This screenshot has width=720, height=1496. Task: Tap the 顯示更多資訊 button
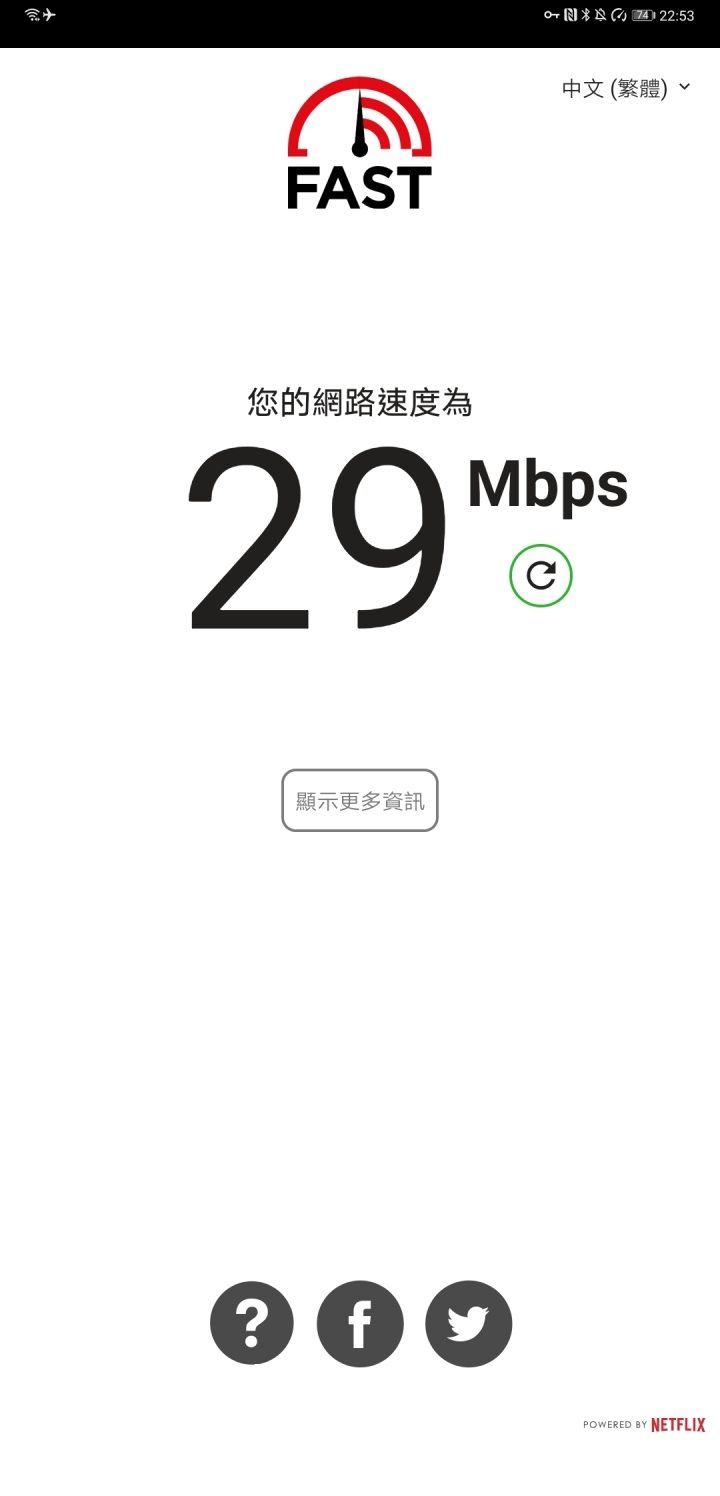pos(360,800)
